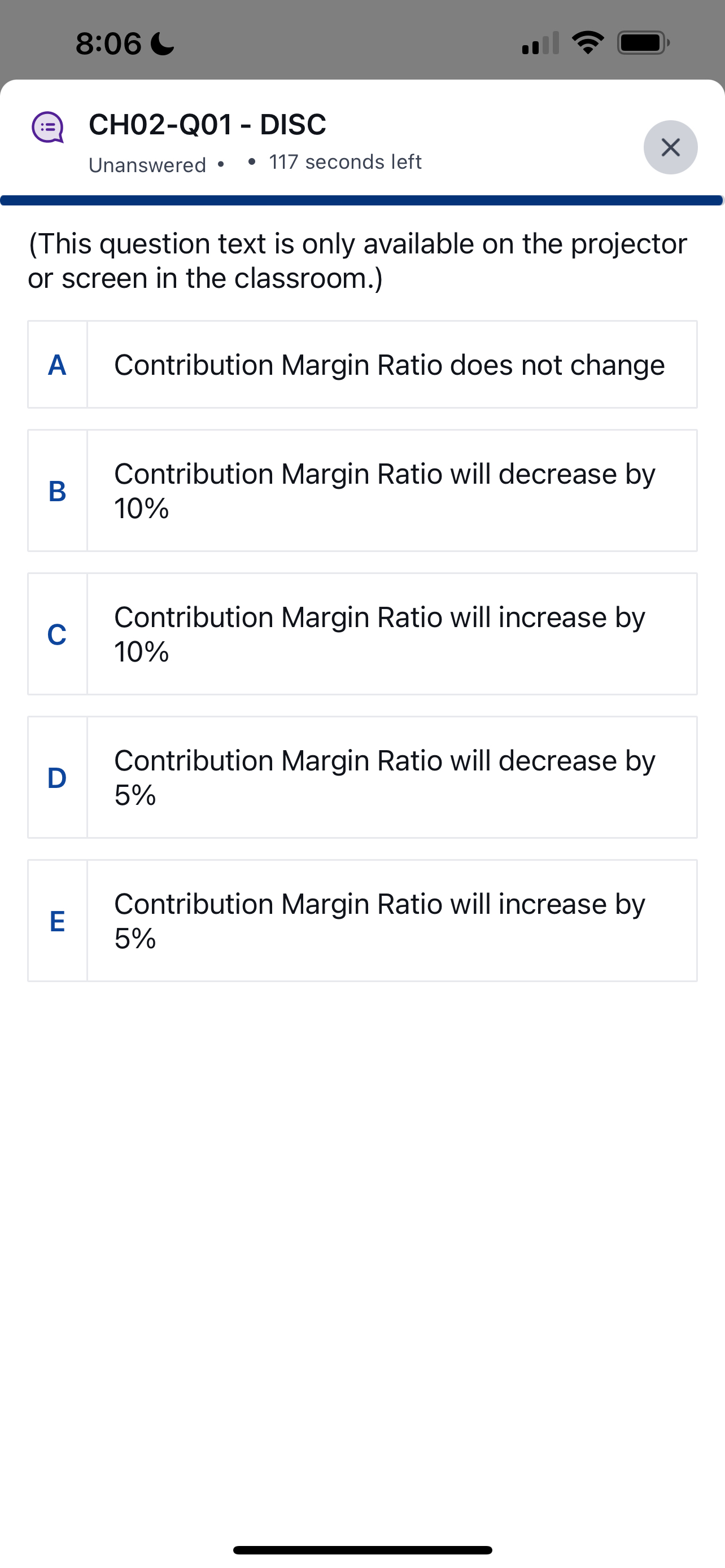This screenshot has height=1568, width=725.
Task: Close the CH02-Q01 question sheet
Action: point(670,147)
